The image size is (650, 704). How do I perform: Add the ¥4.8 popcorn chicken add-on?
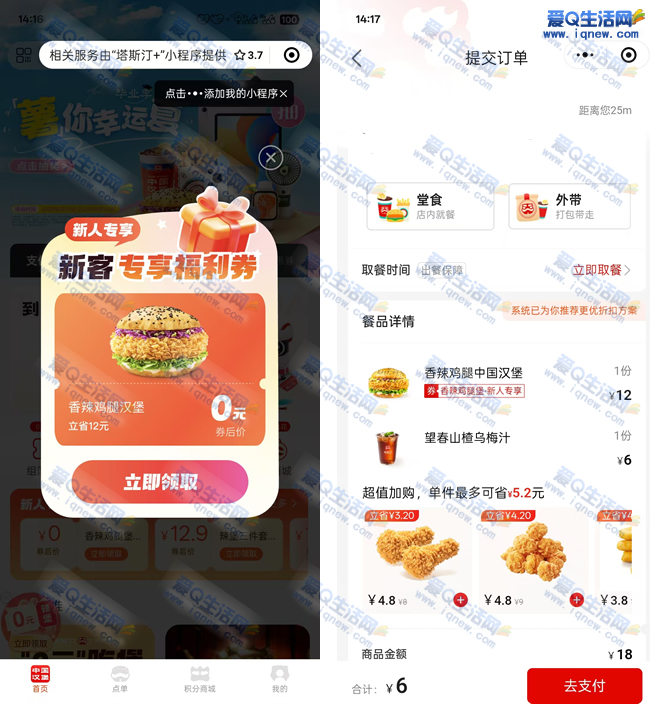(x=576, y=600)
